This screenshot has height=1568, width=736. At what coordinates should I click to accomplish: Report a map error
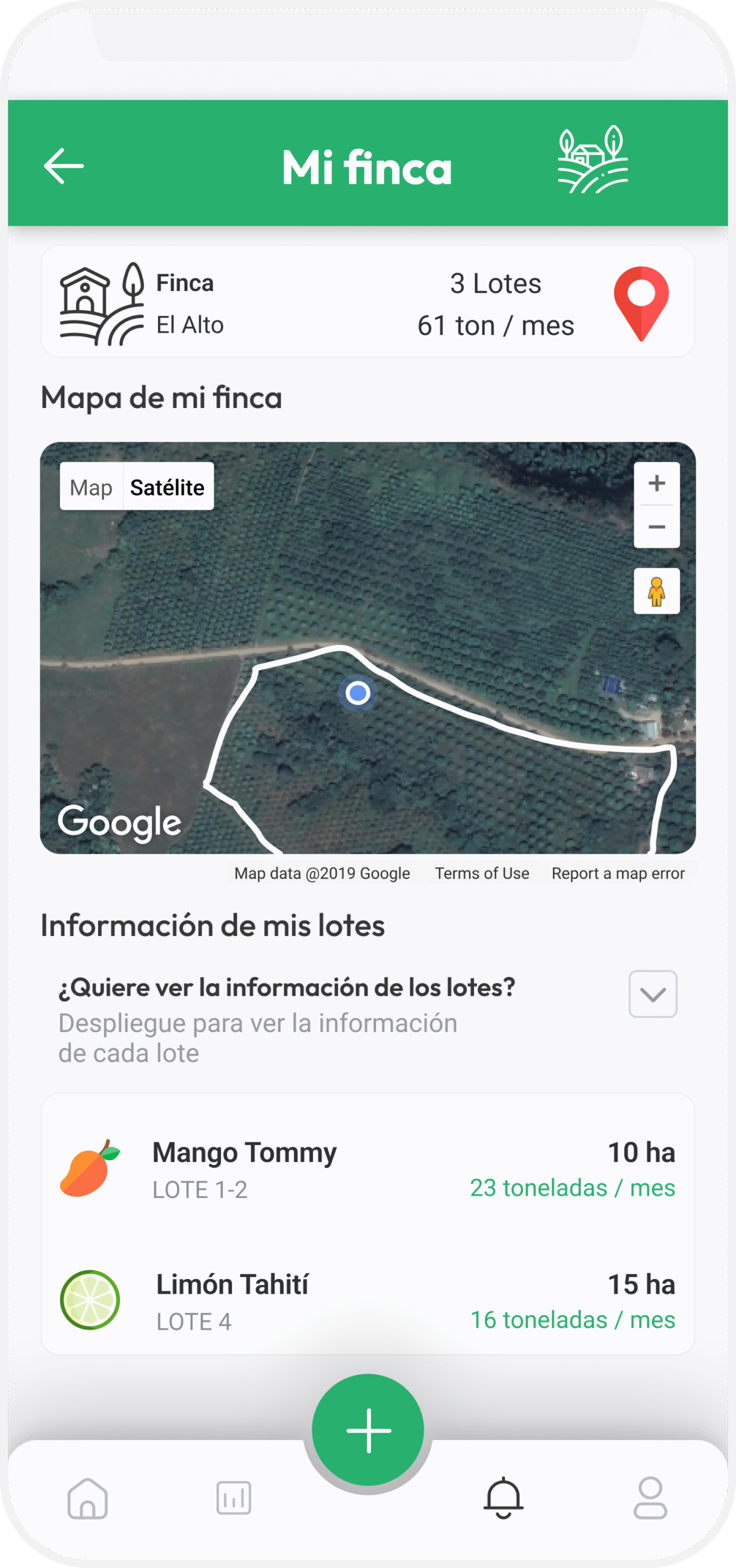coord(618,873)
